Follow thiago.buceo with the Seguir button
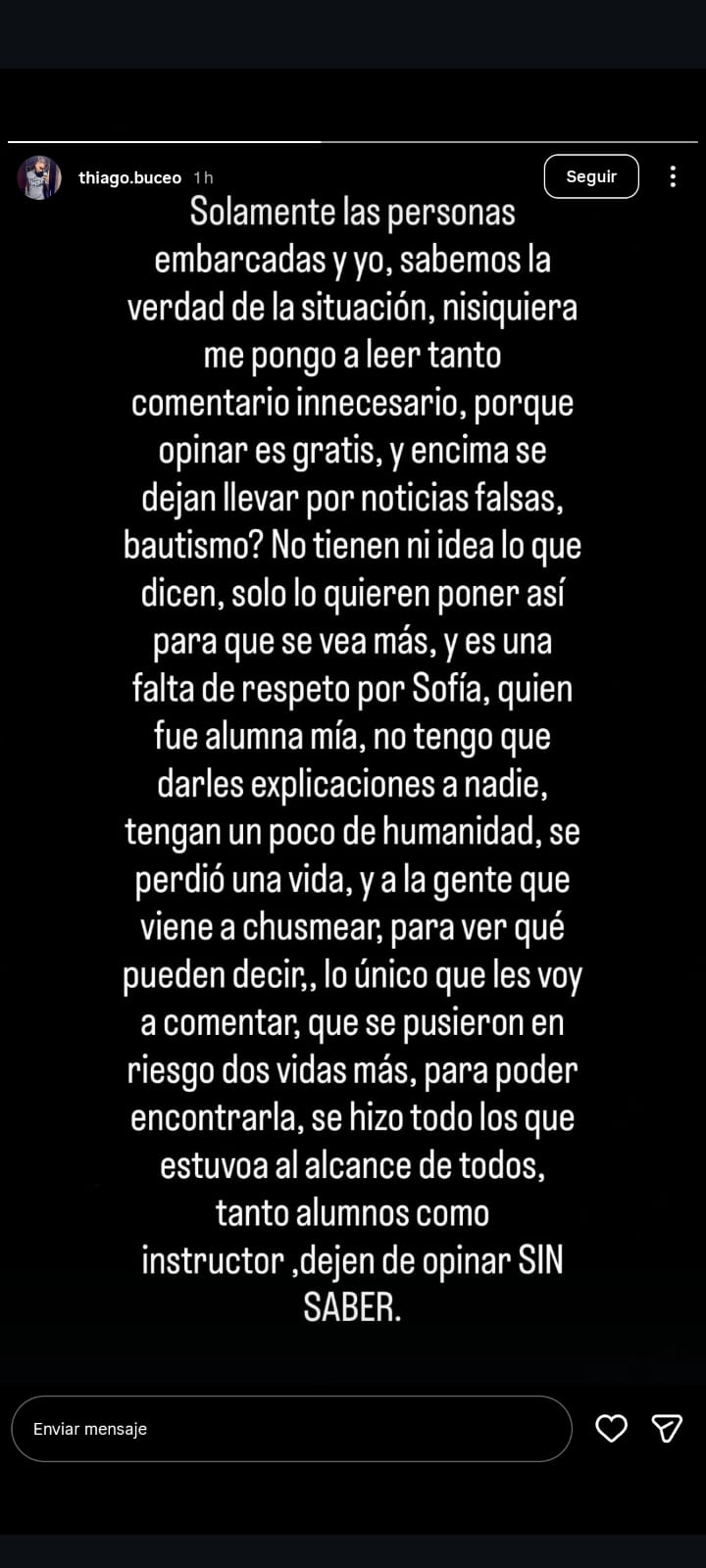The image size is (706, 1568). point(591,176)
